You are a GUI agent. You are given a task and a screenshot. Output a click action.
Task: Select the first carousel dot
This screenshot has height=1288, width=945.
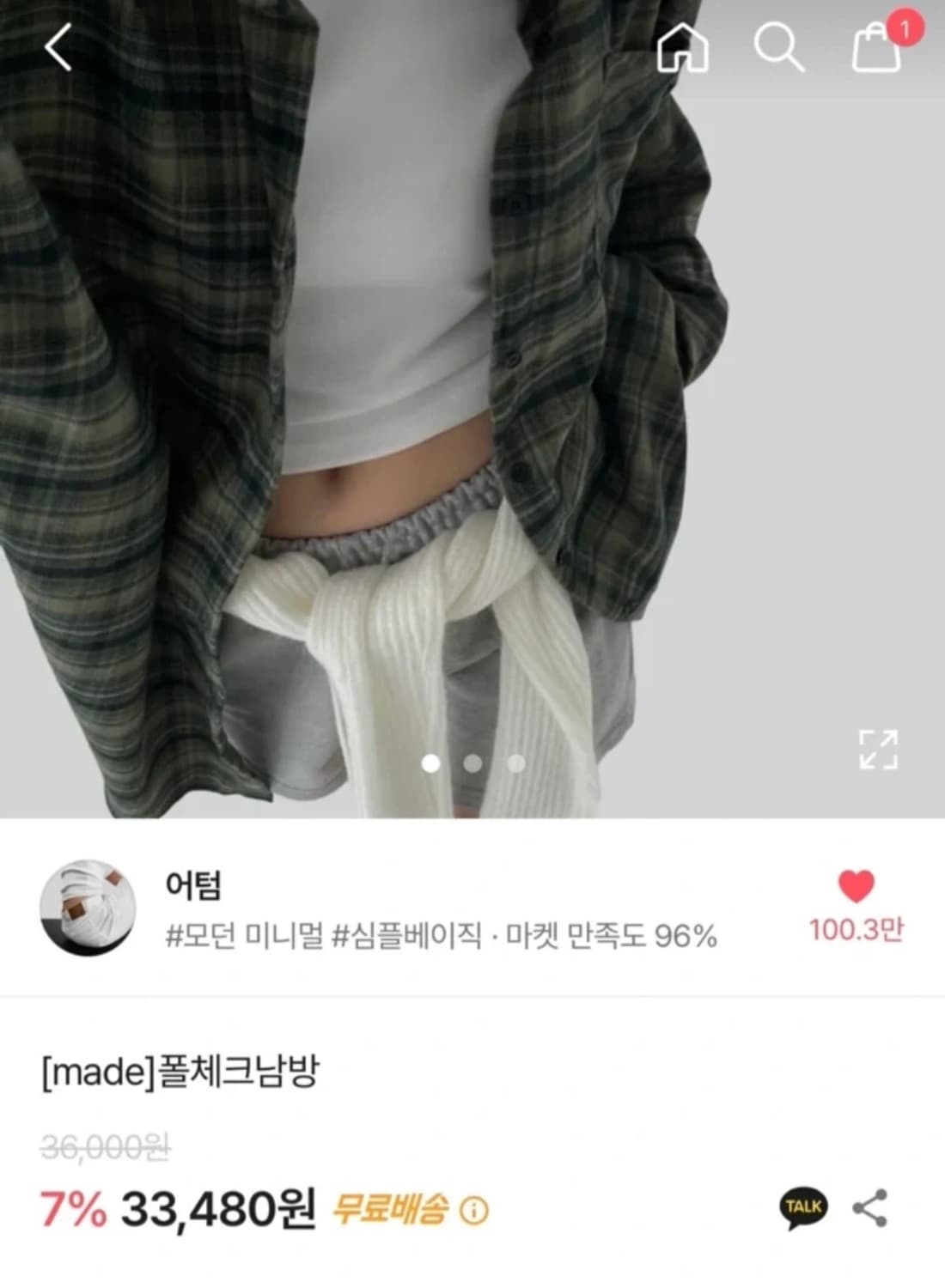click(429, 762)
